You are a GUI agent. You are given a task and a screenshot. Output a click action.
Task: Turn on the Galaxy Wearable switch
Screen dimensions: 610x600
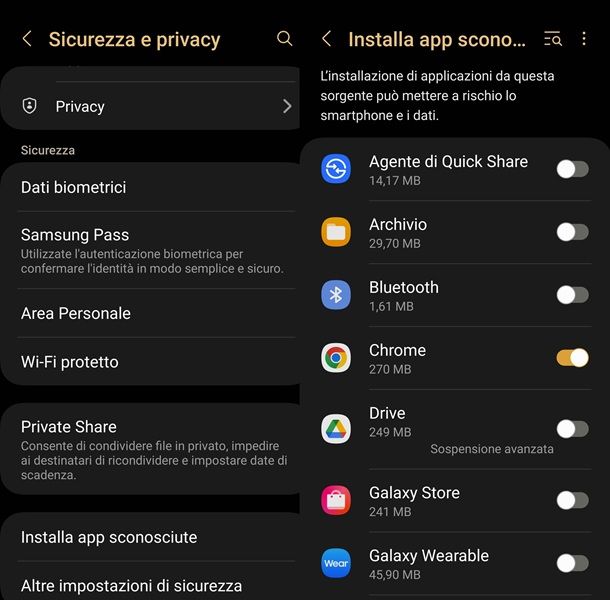[572, 563]
